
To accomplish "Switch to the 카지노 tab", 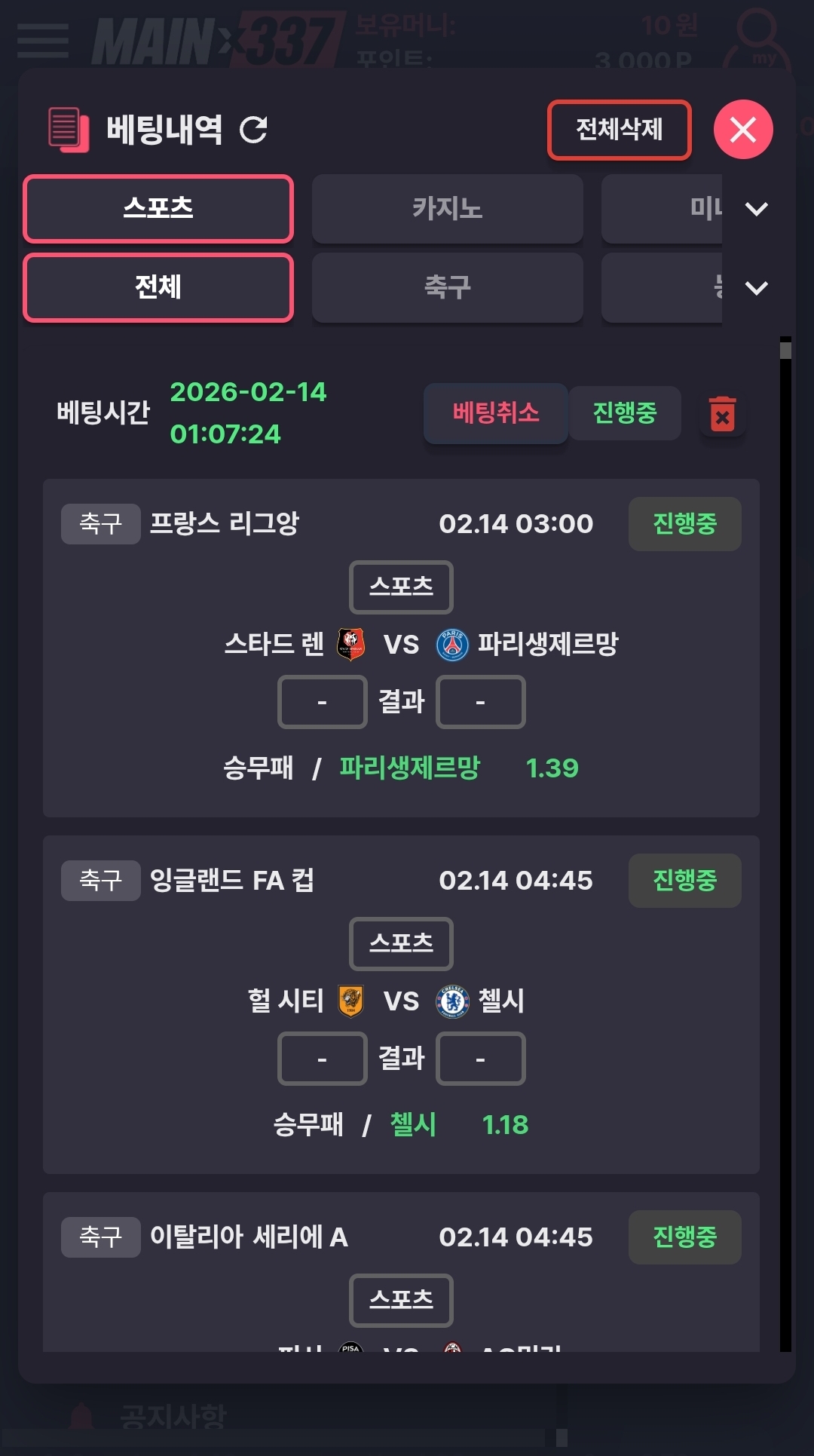I will [447, 209].
